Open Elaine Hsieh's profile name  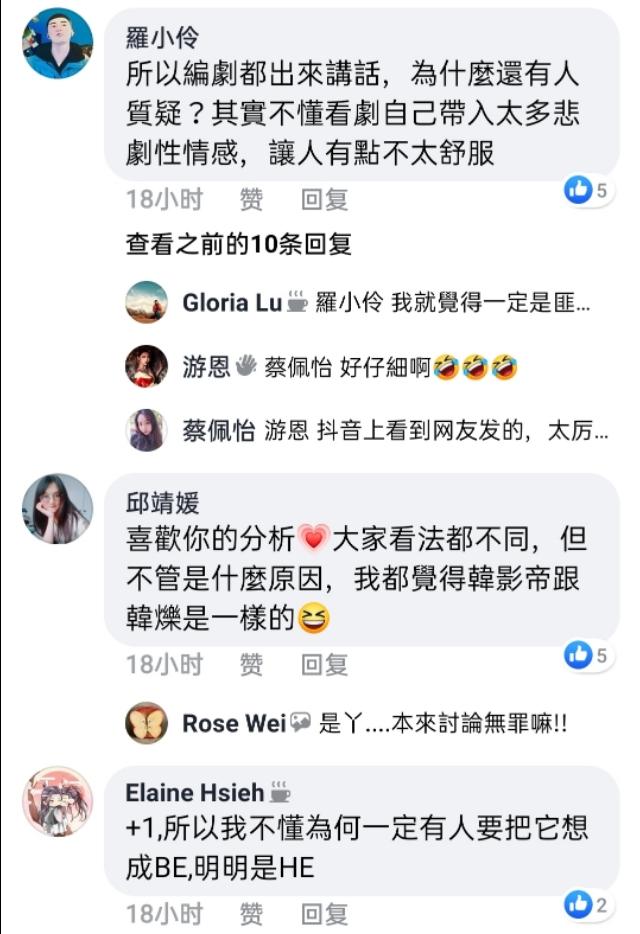195,793
